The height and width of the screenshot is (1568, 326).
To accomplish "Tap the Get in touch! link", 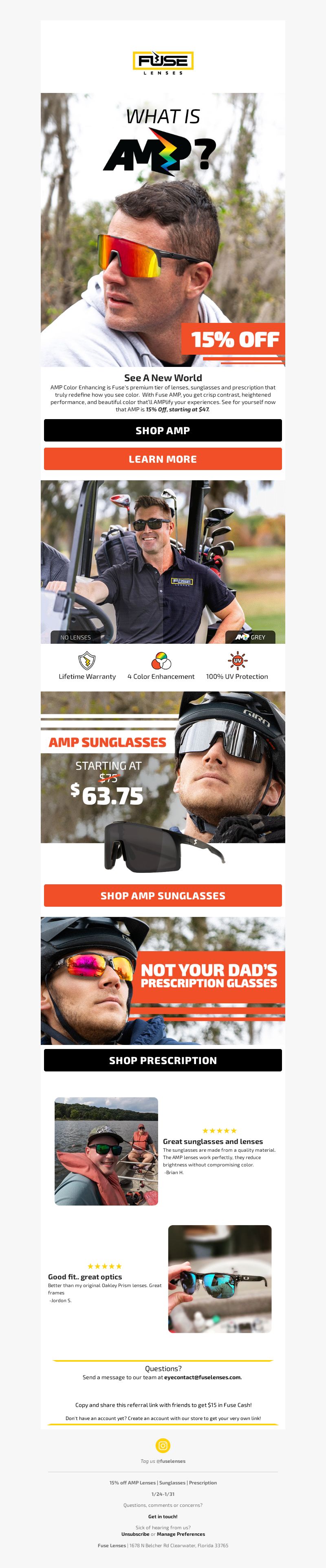I will tap(163, 1516).
